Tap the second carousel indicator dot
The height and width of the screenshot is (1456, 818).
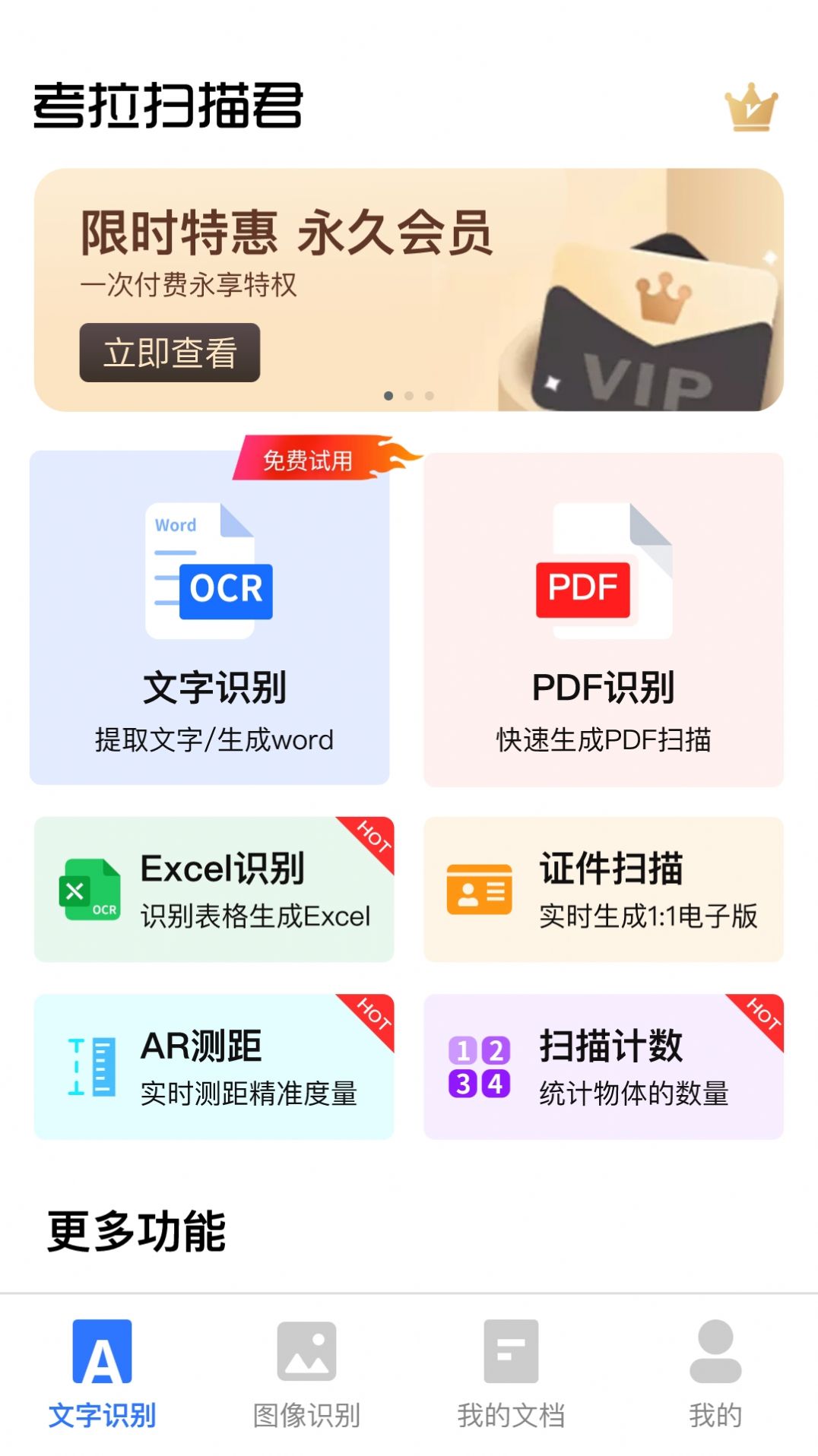409,394
